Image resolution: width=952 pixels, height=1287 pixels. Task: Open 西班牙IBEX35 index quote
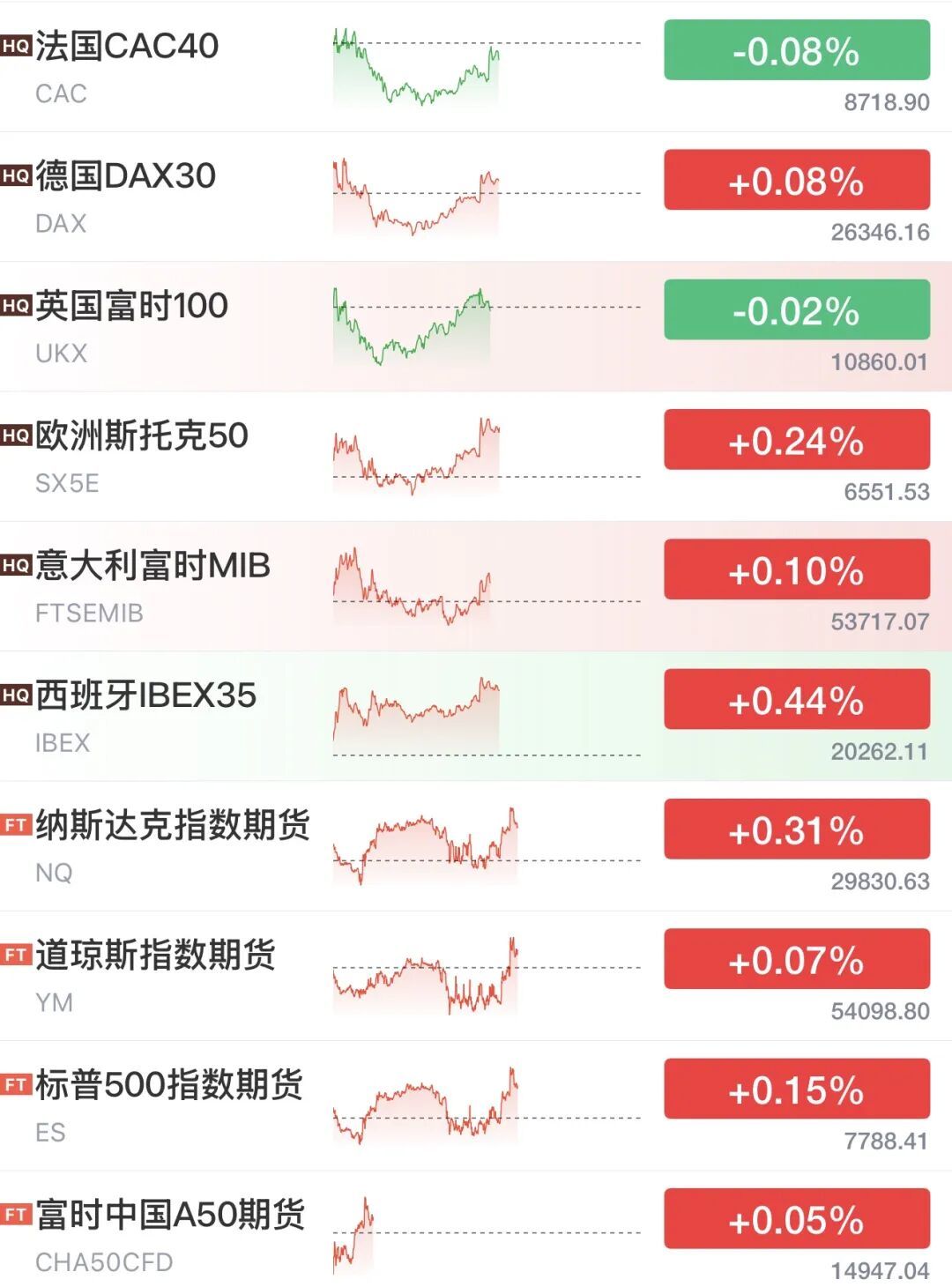[x=476, y=716]
